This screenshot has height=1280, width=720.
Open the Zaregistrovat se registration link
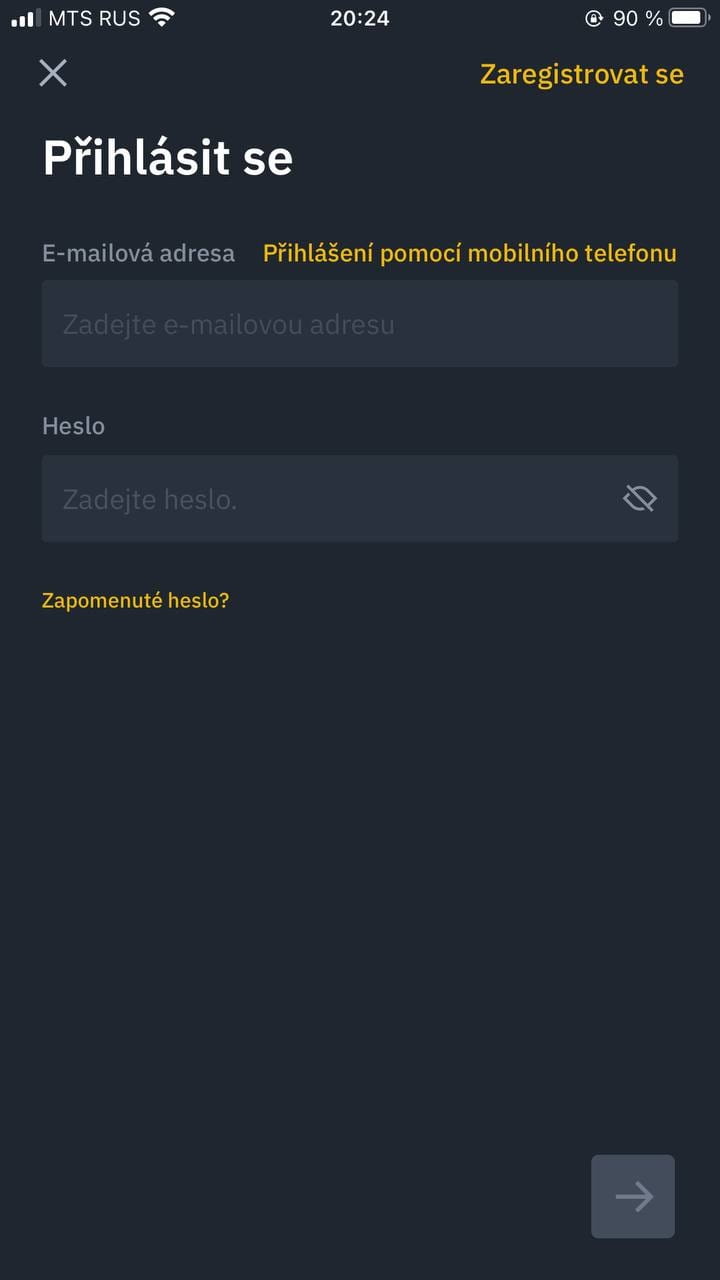(x=582, y=75)
